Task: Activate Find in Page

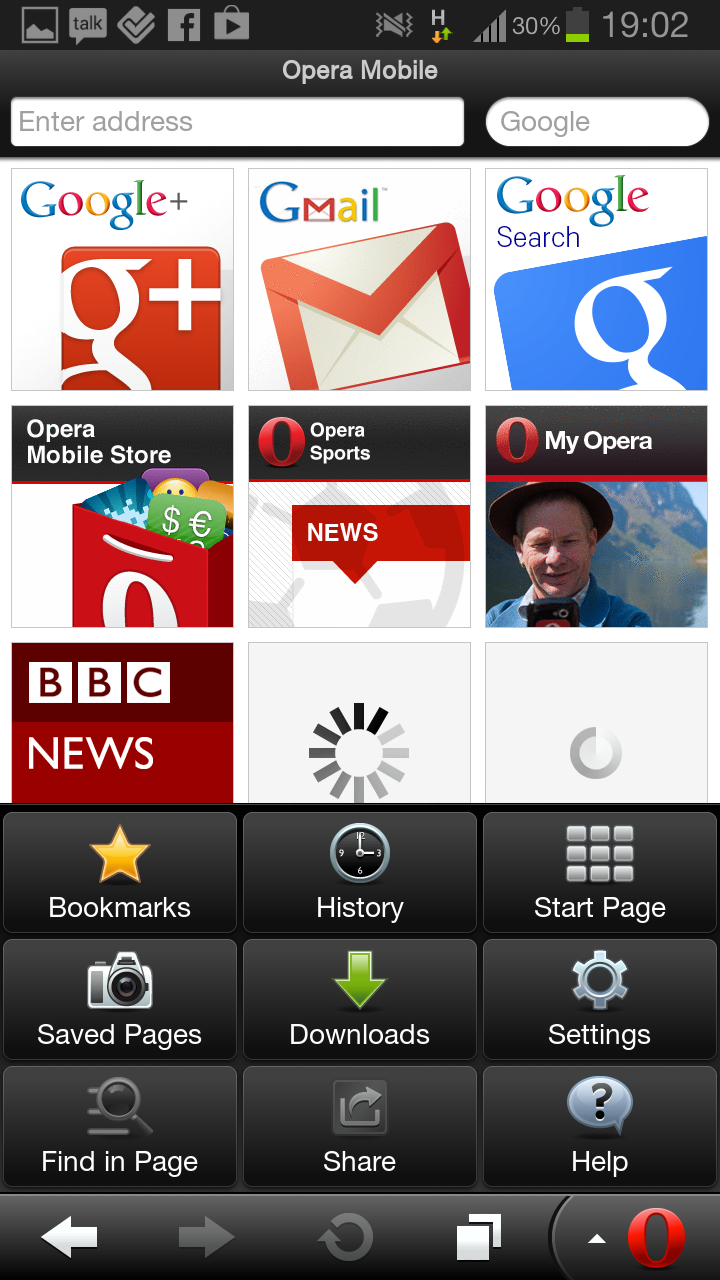Action: (x=119, y=1126)
